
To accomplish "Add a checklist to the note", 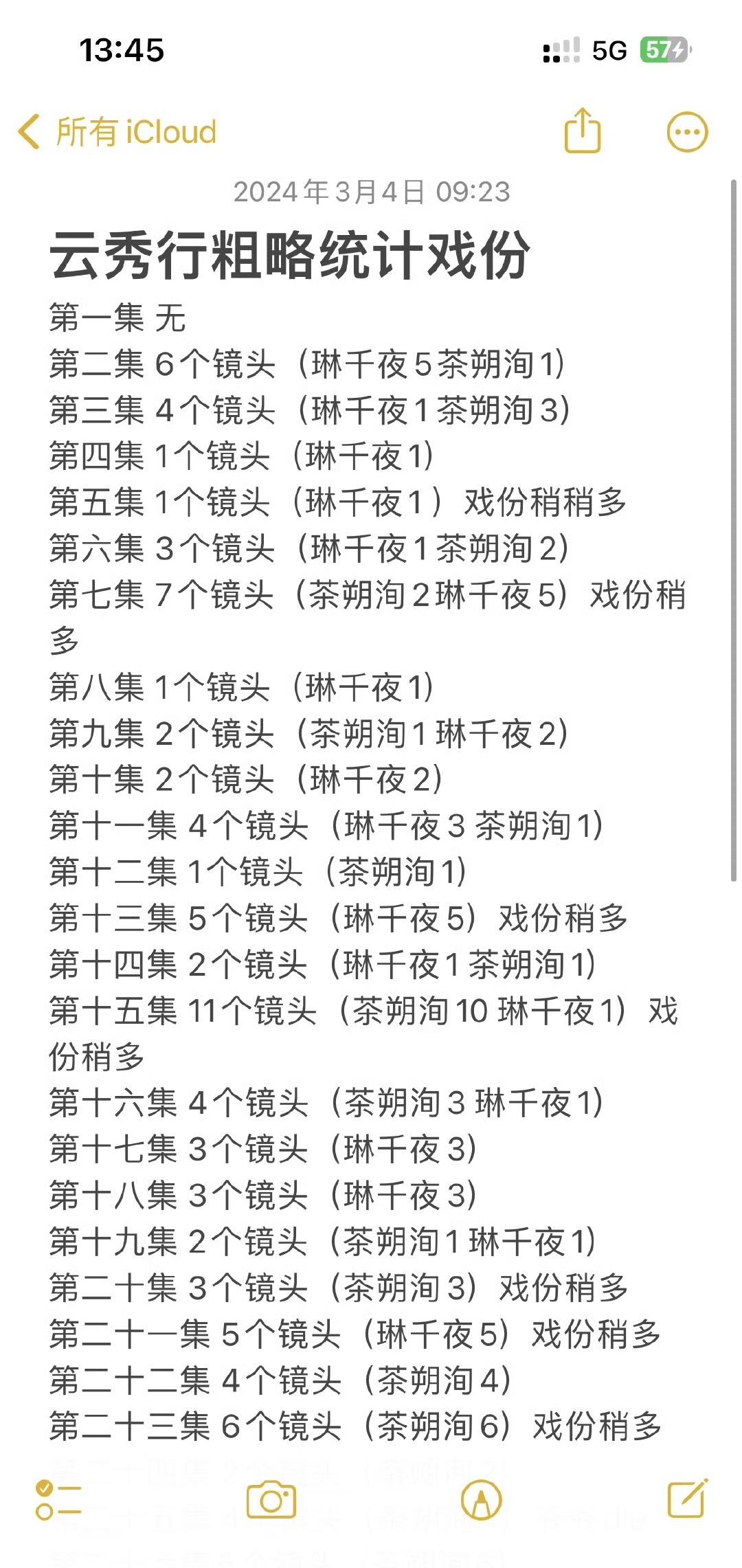I will (x=58, y=1500).
